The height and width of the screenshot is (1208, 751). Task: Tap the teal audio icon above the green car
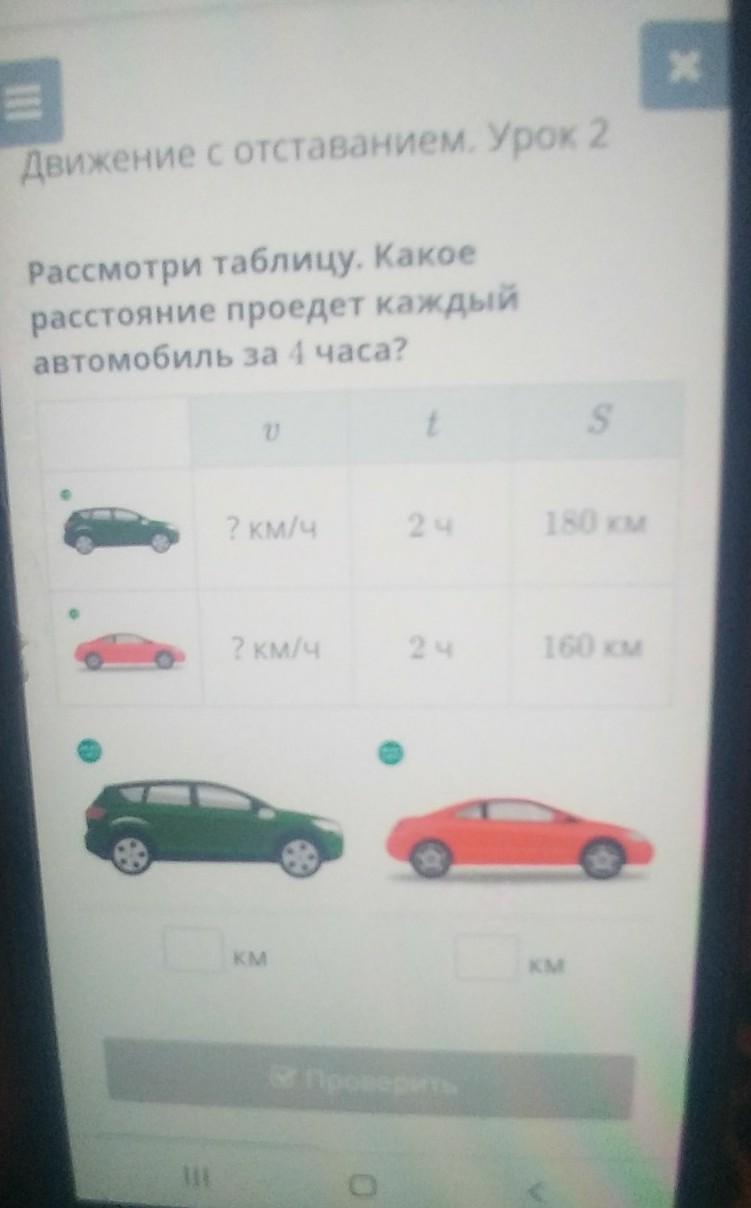90,750
